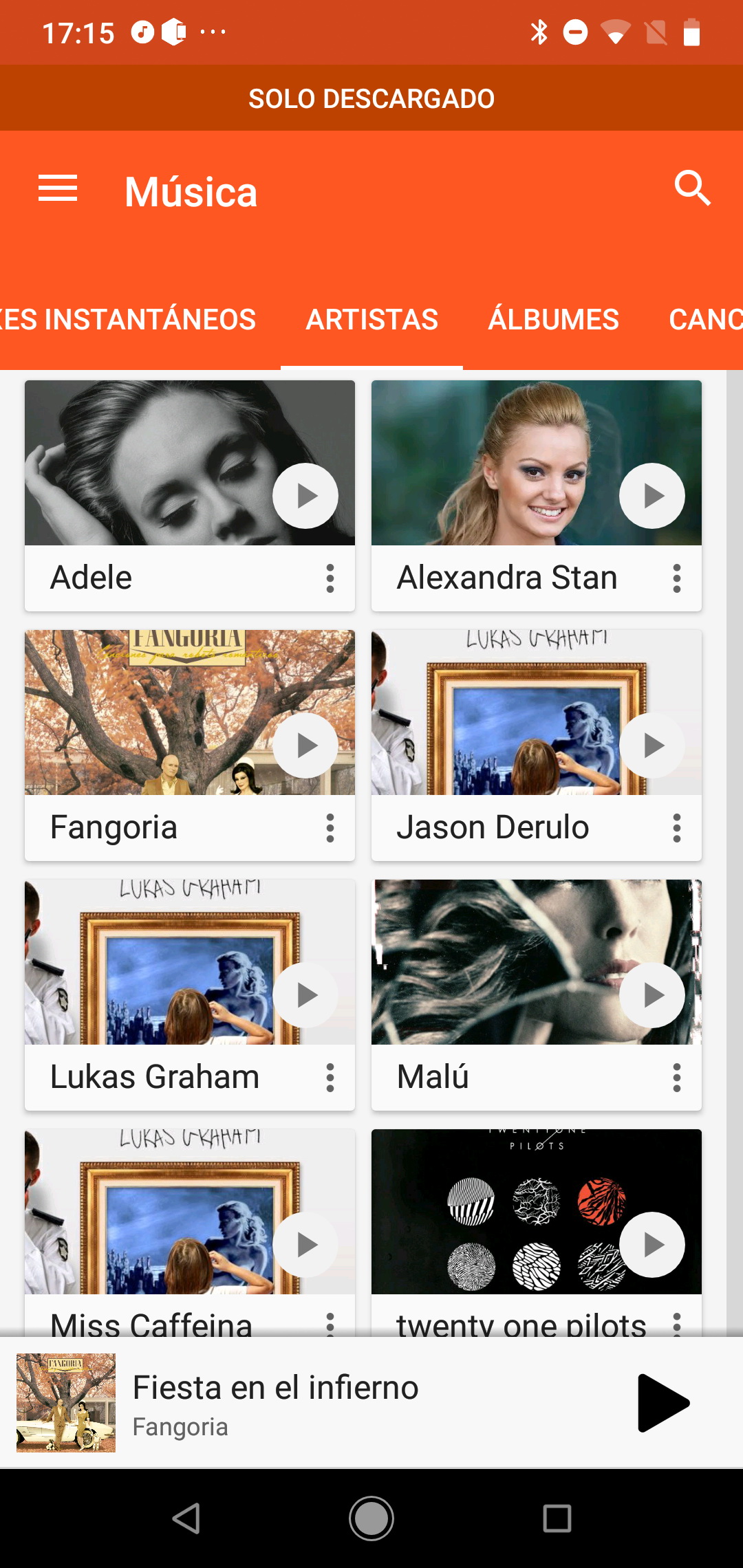Show more options for Fangoria
743x1568 pixels.
tap(330, 828)
